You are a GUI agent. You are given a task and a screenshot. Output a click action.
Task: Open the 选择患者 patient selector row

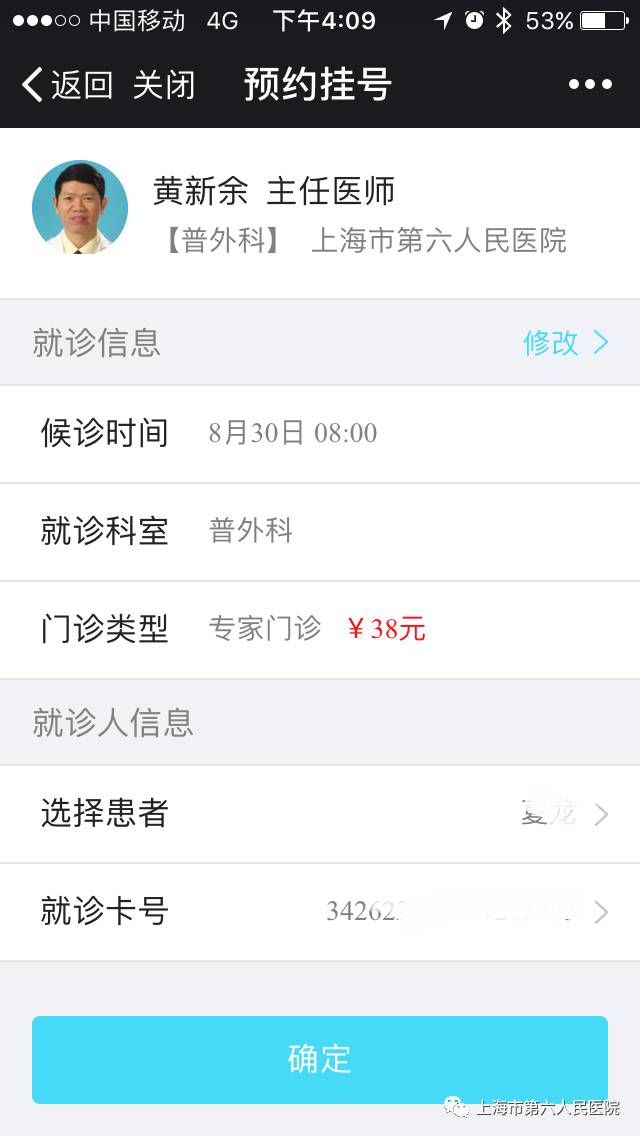coord(320,814)
